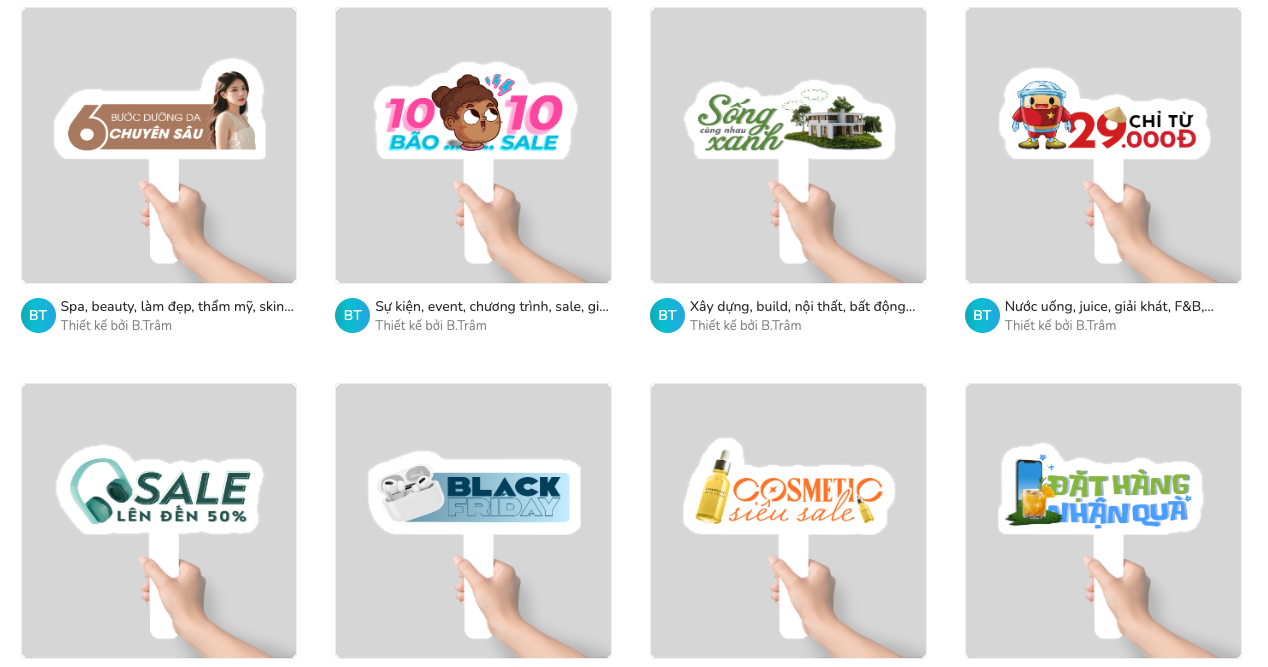This screenshot has width=1268, height=667.
Task: Select the Đặt hàng nhận quà template
Action: (1103, 520)
